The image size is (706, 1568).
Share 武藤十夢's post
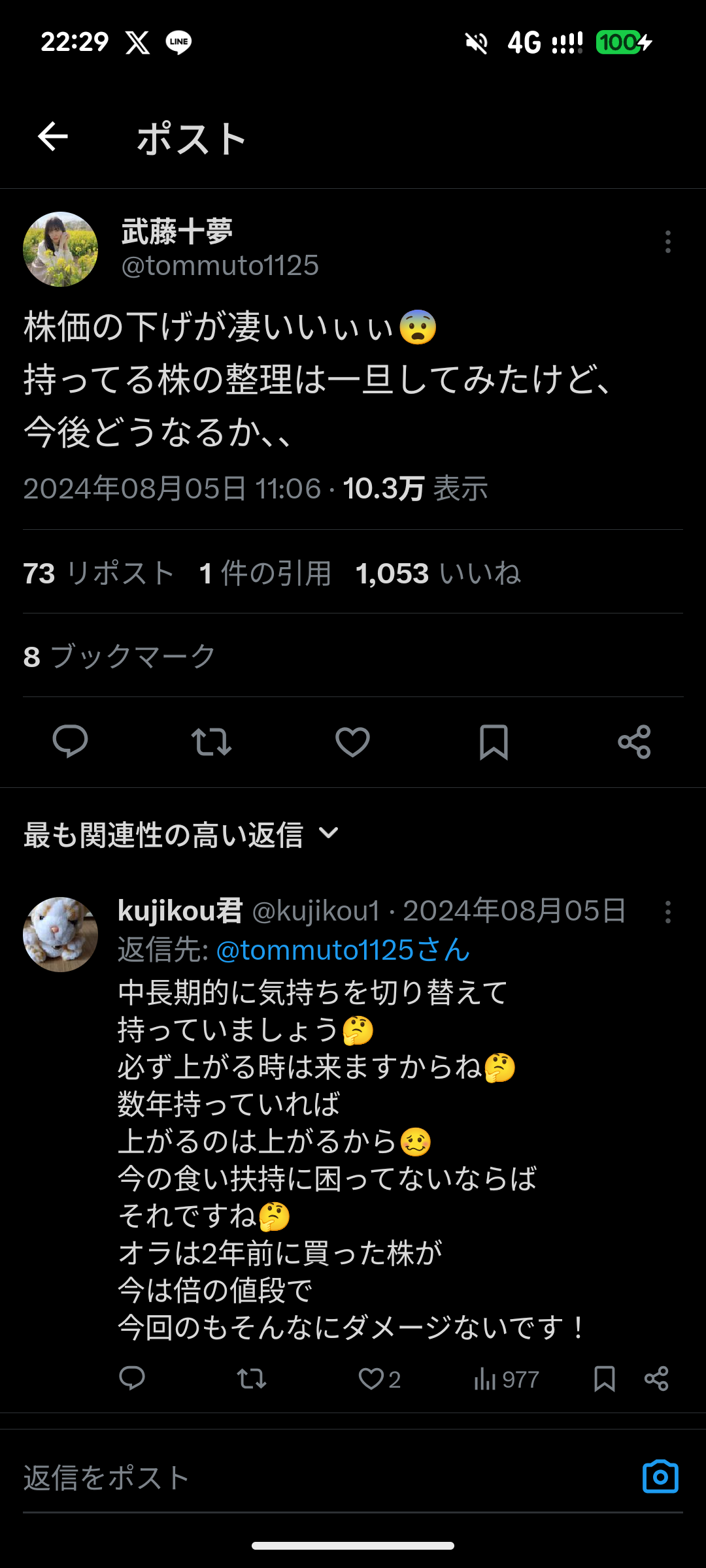coord(634,742)
